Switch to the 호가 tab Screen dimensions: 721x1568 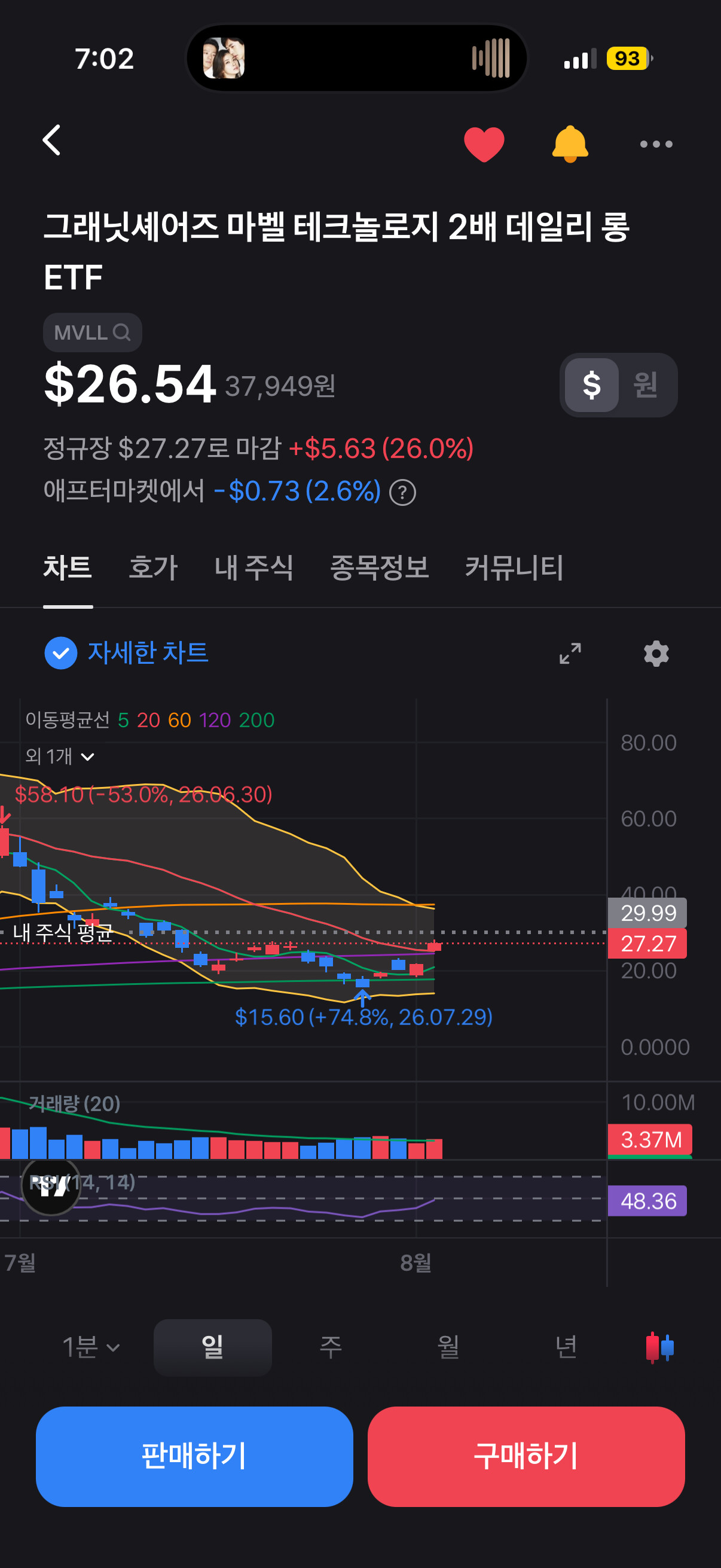pyautogui.click(x=152, y=568)
